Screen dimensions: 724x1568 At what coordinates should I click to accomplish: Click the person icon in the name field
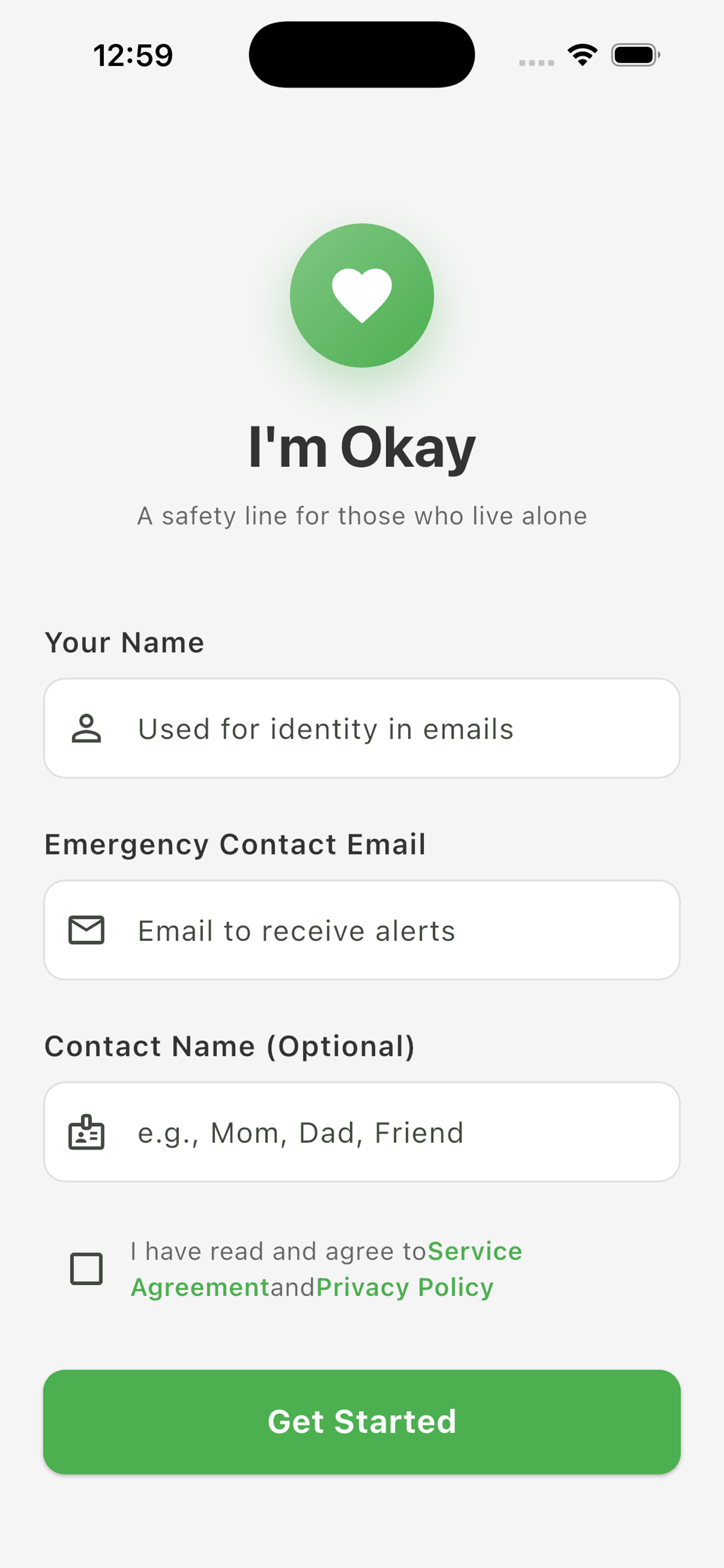pyautogui.click(x=87, y=728)
